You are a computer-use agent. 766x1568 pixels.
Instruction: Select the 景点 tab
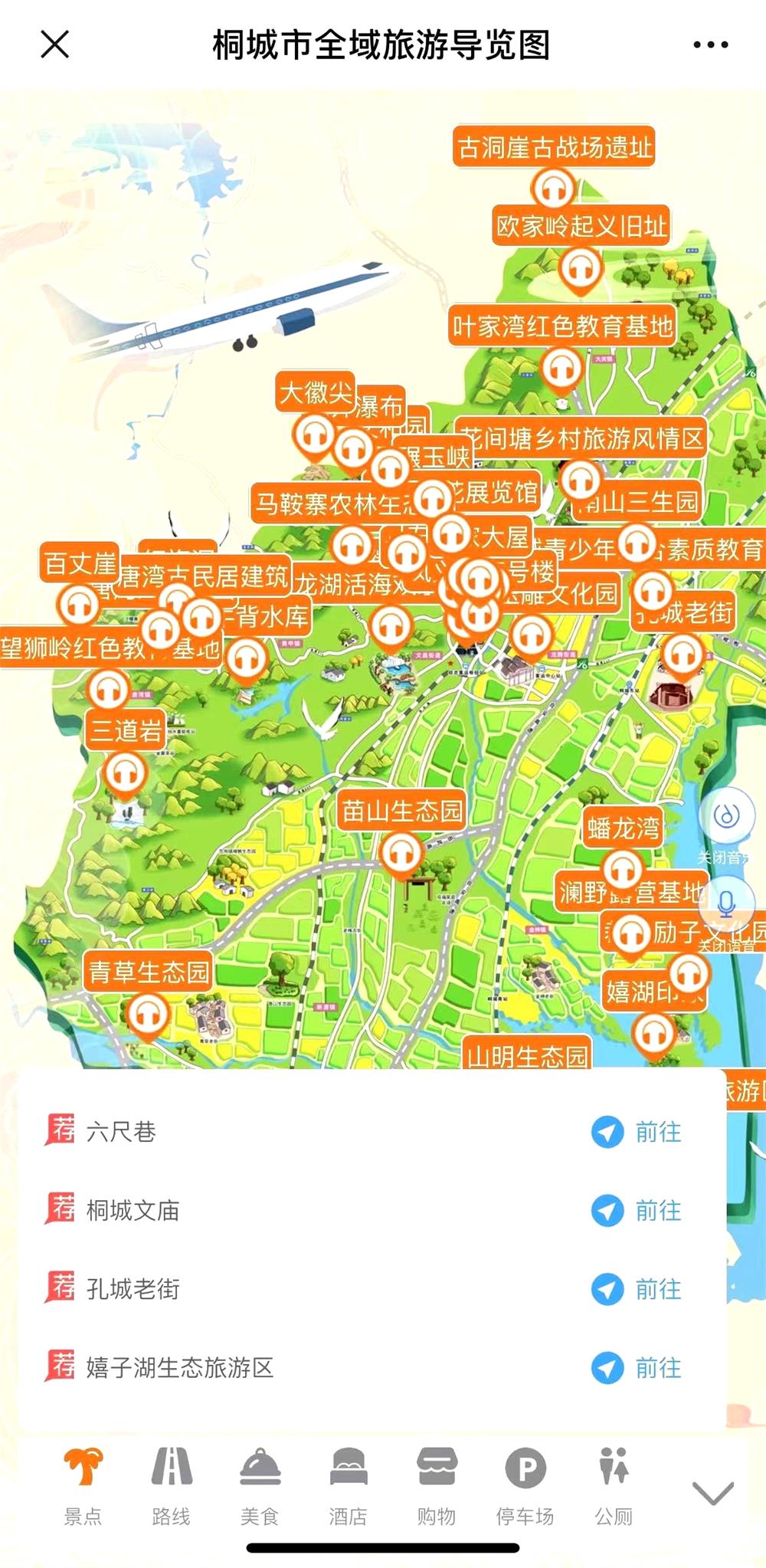click(x=83, y=1486)
